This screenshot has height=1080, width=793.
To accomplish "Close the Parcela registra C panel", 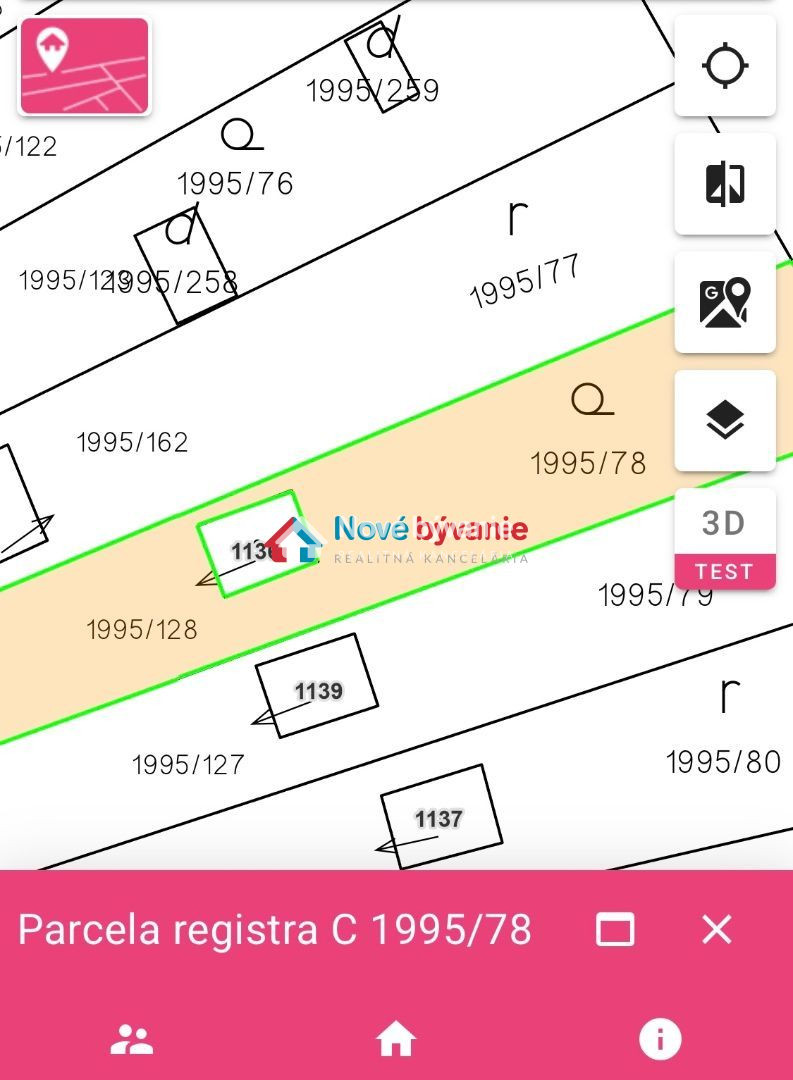I will click(x=717, y=930).
